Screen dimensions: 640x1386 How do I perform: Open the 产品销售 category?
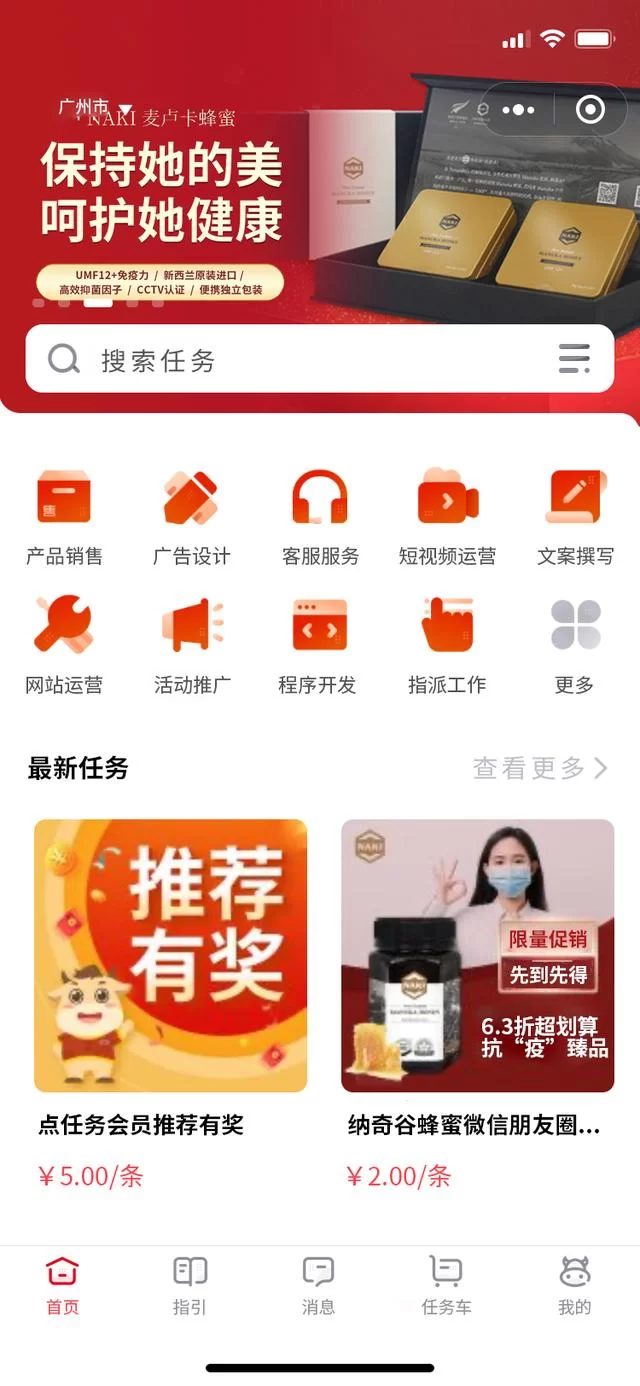64,516
